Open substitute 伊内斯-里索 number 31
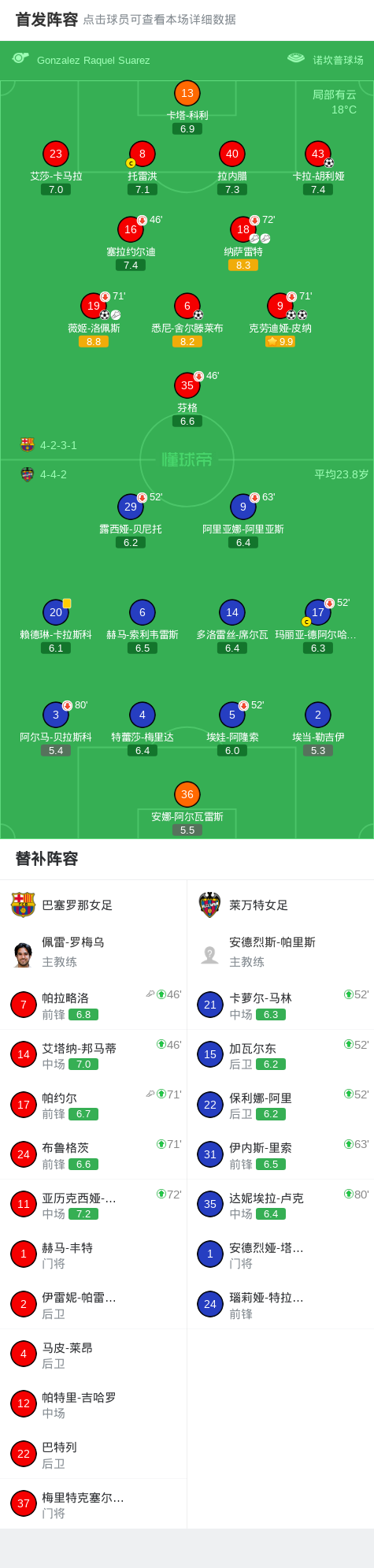Image resolution: width=374 pixels, height=1568 pixels. [x=280, y=1154]
